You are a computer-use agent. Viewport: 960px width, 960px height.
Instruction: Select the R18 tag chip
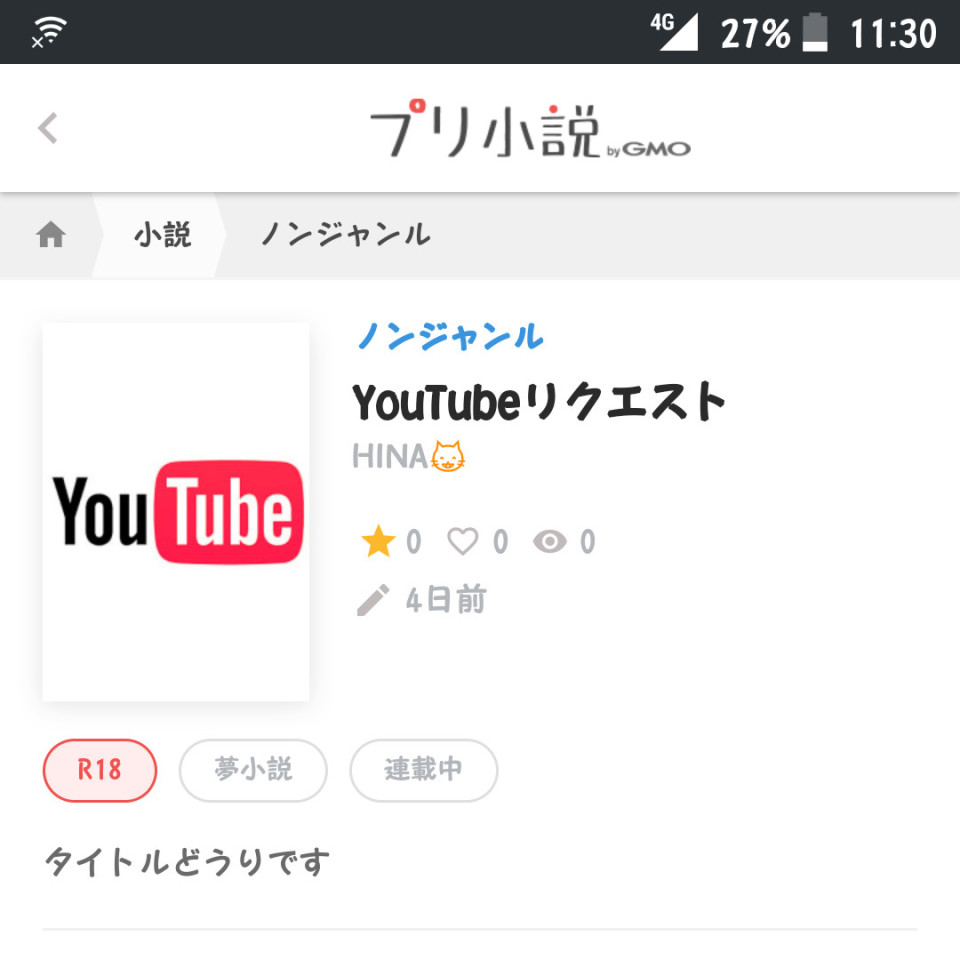tap(100, 770)
